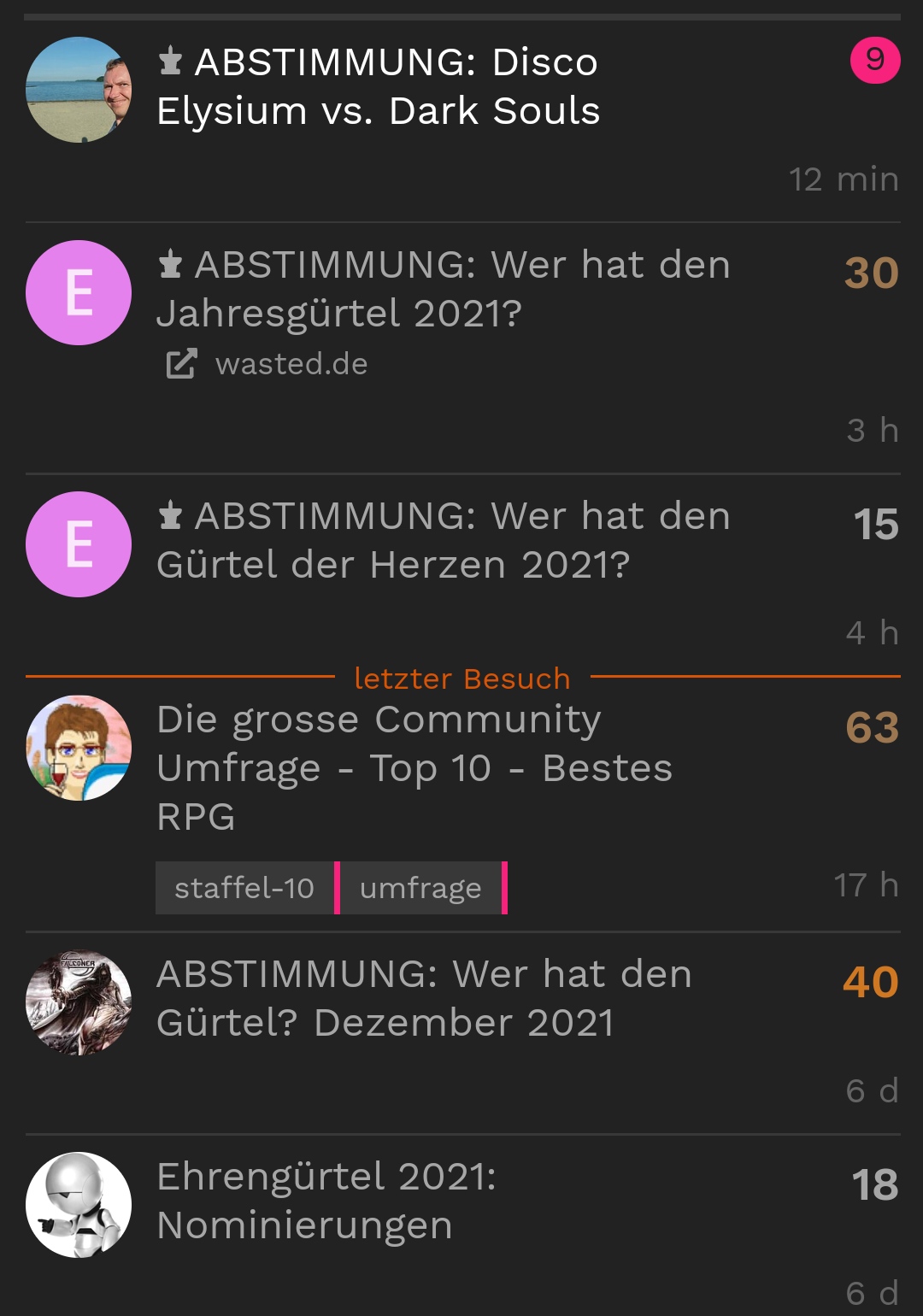Open the Ehrengürtel 2021: Nominierungen topic

[x=326, y=1201]
